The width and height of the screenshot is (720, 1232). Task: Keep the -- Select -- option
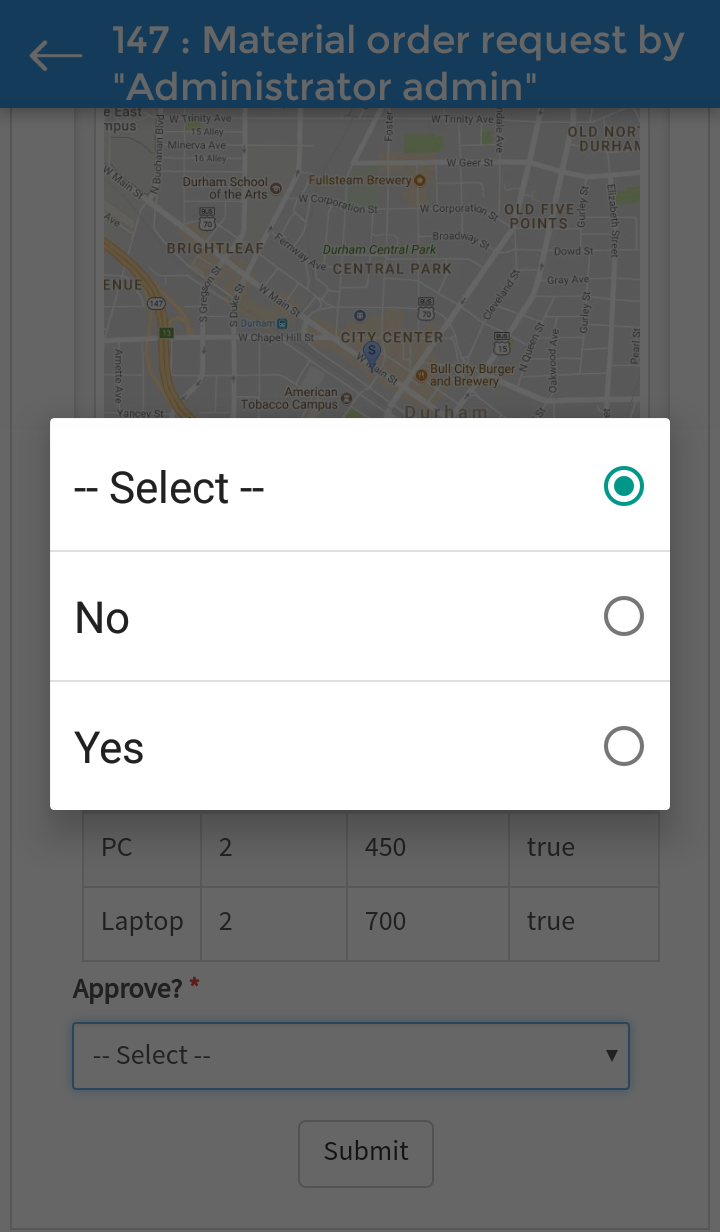coord(359,487)
